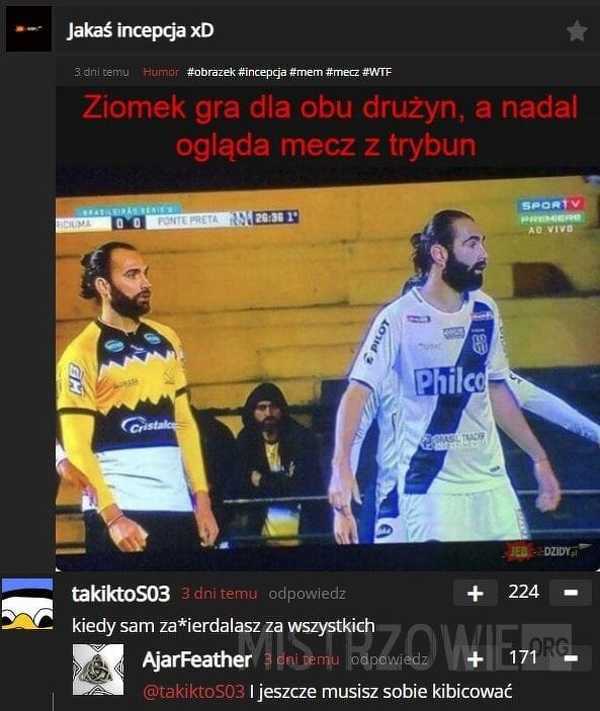This screenshot has width=600, height=711.
Task: Open the #WTF tag
Action: tap(377, 72)
